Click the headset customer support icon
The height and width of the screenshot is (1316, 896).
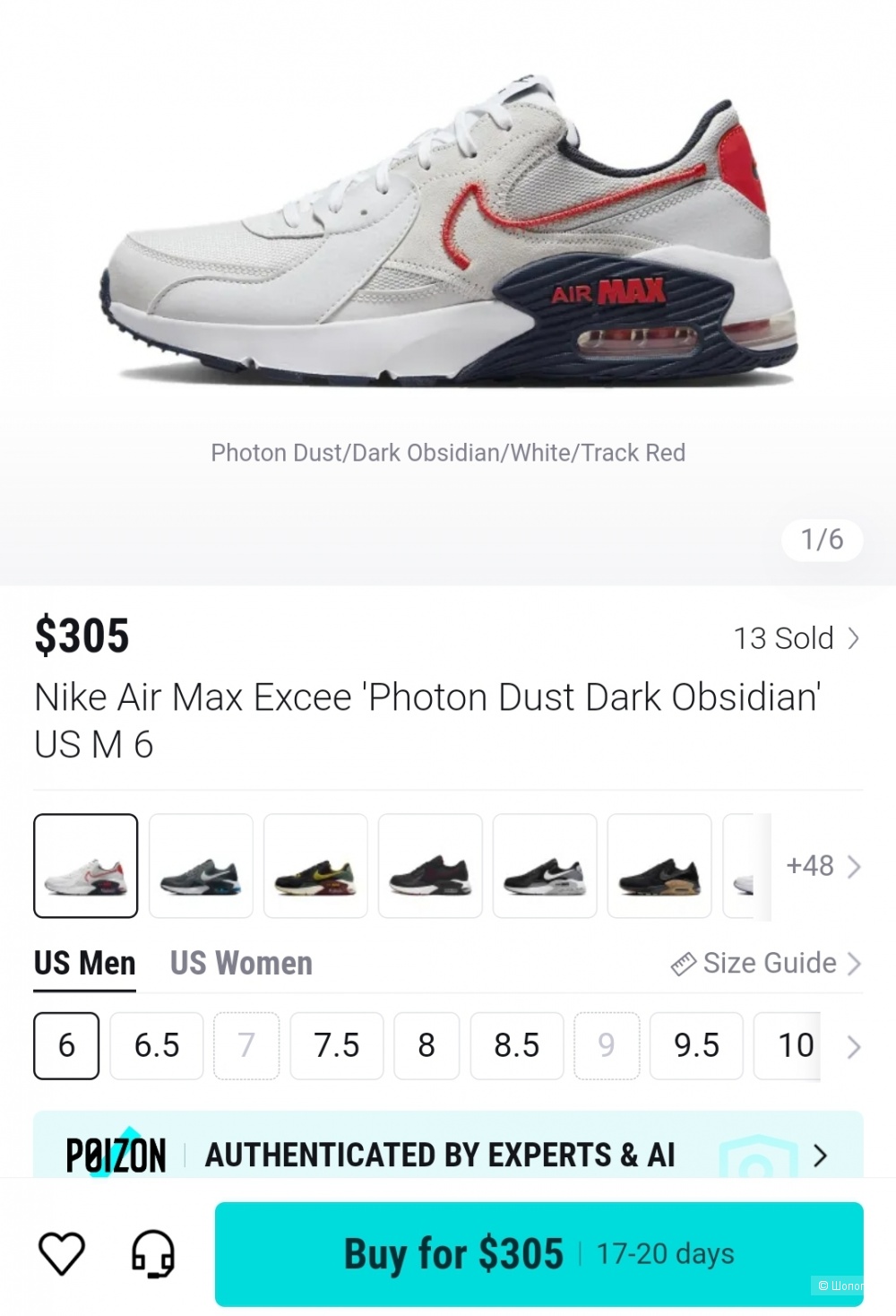click(x=153, y=1254)
